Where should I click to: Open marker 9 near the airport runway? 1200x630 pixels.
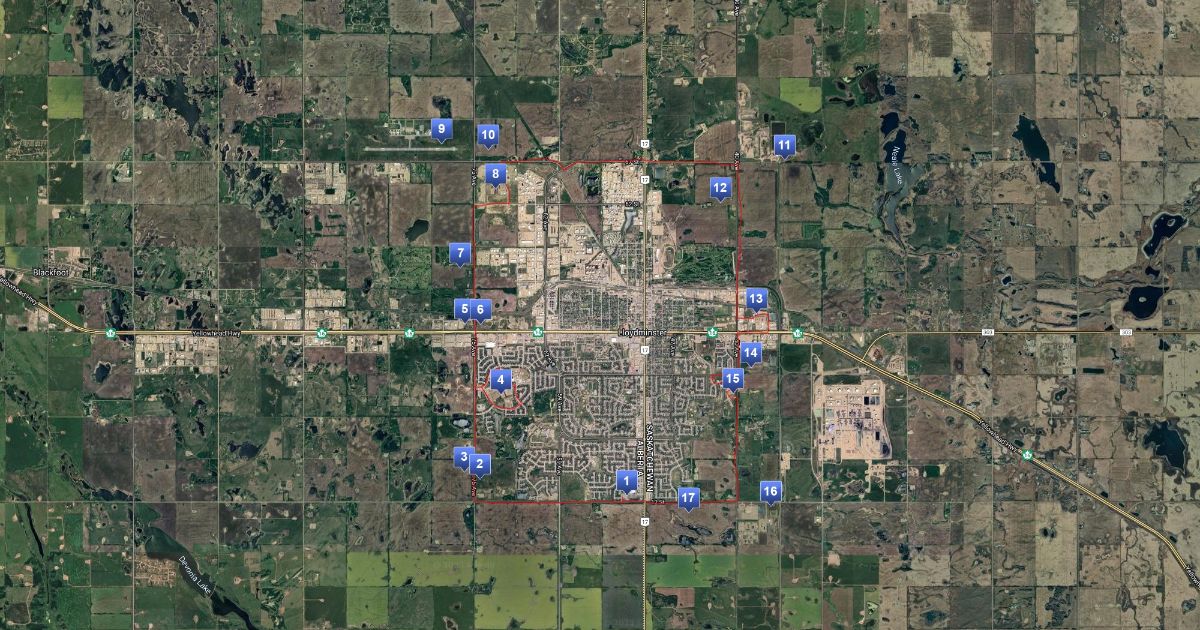[x=441, y=128]
